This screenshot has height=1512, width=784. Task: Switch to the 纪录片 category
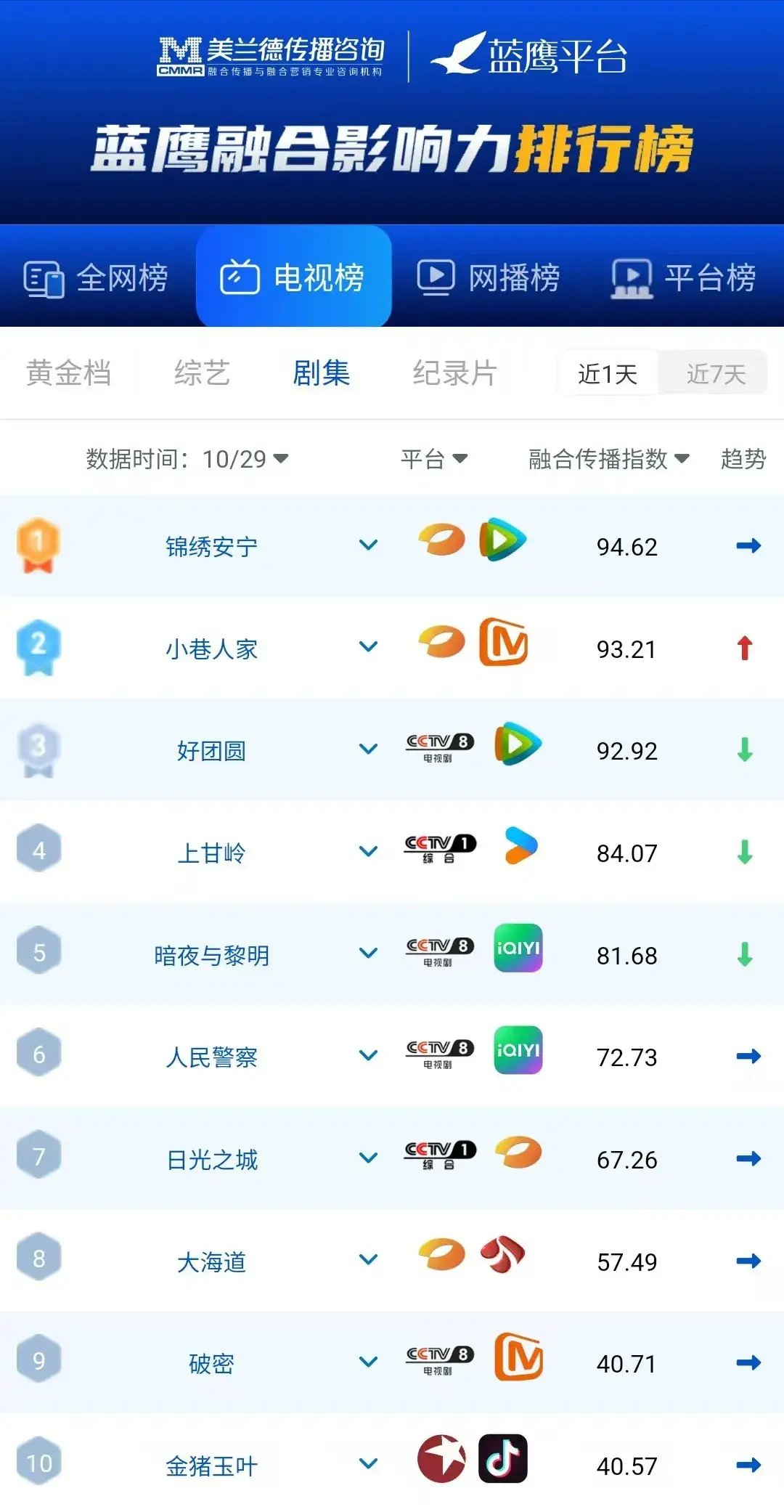pos(455,373)
